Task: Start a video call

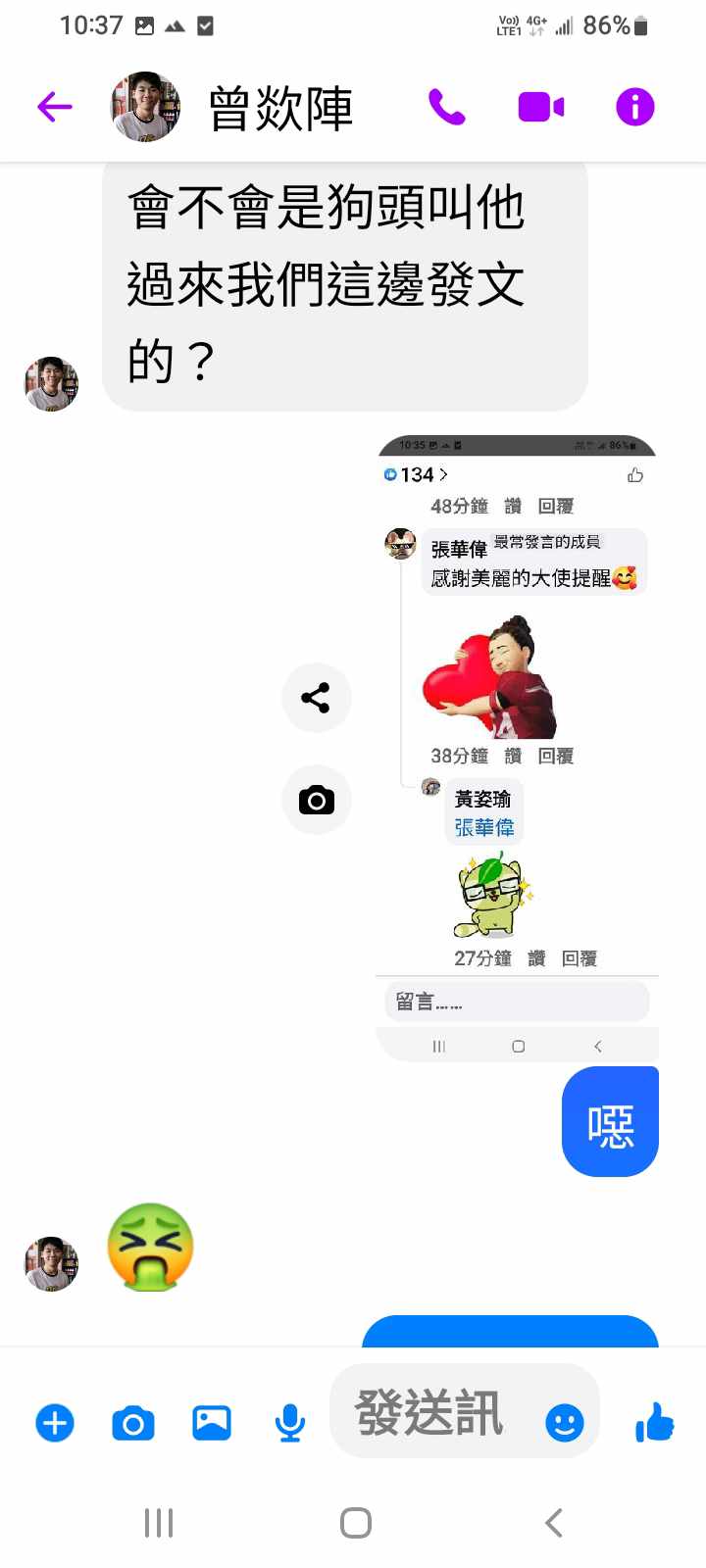Action: point(540,107)
